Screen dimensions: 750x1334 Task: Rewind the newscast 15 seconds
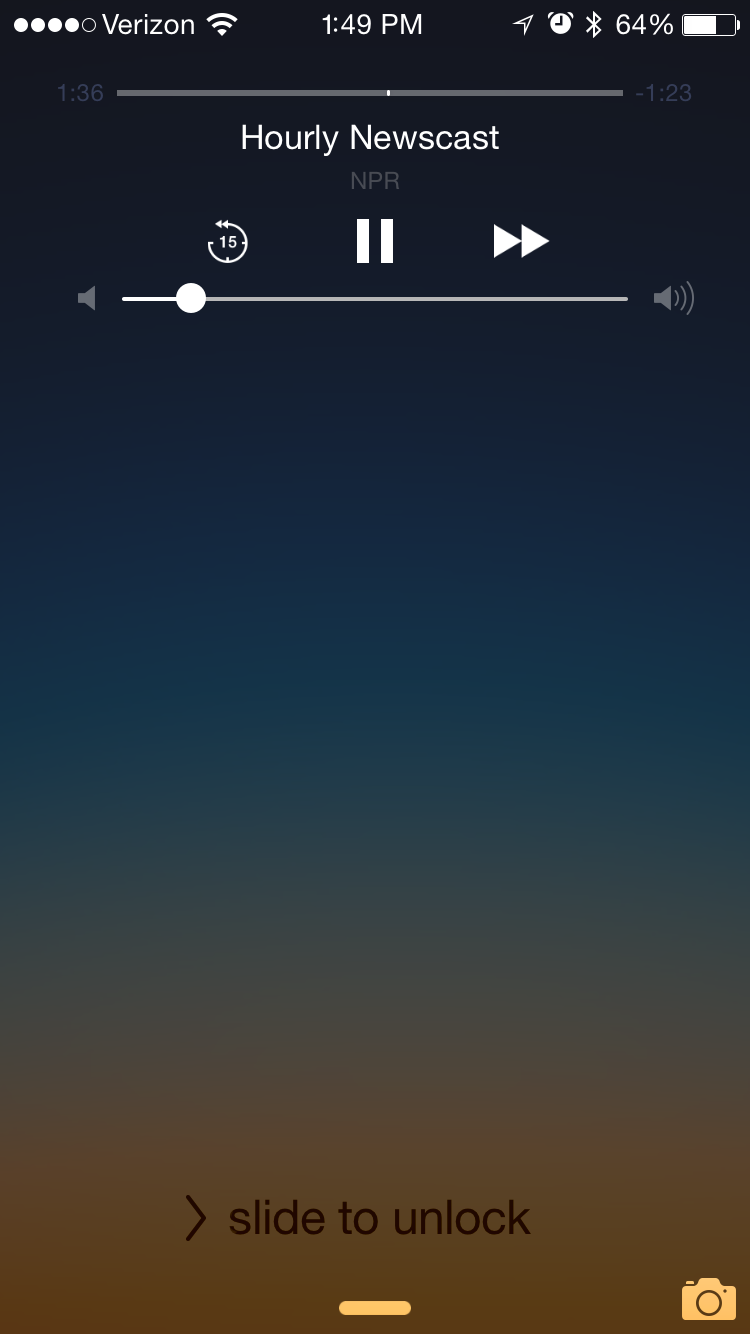[x=228, y=241]
